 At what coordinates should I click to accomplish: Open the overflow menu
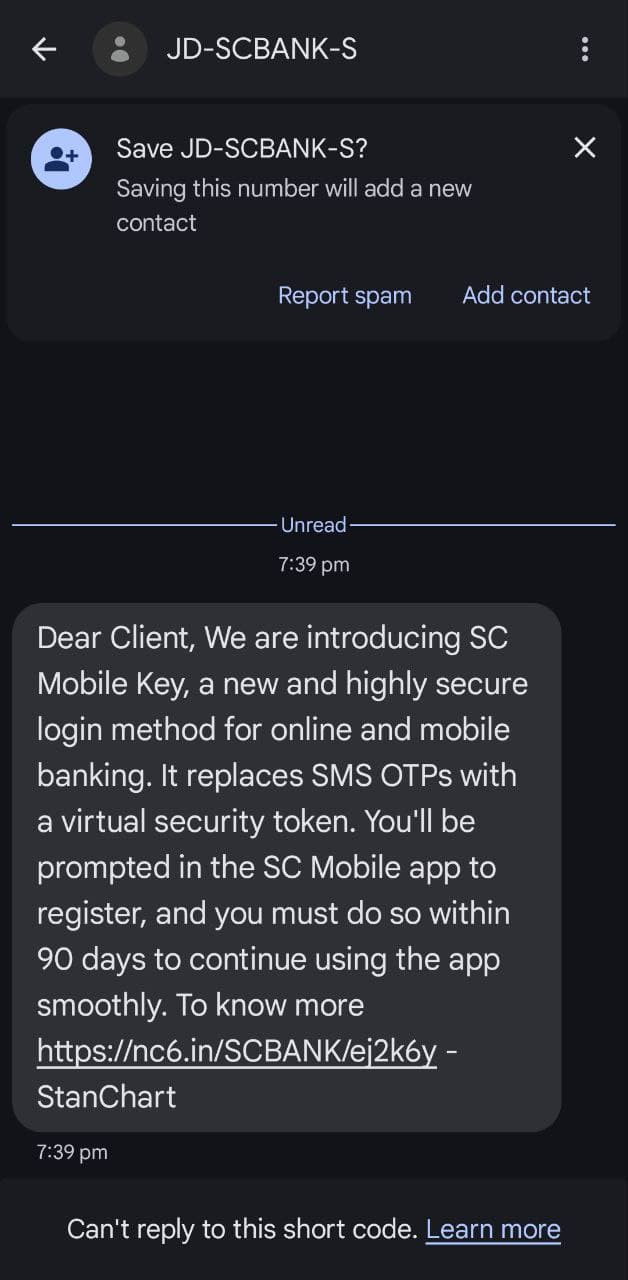[x=585, y=49]
